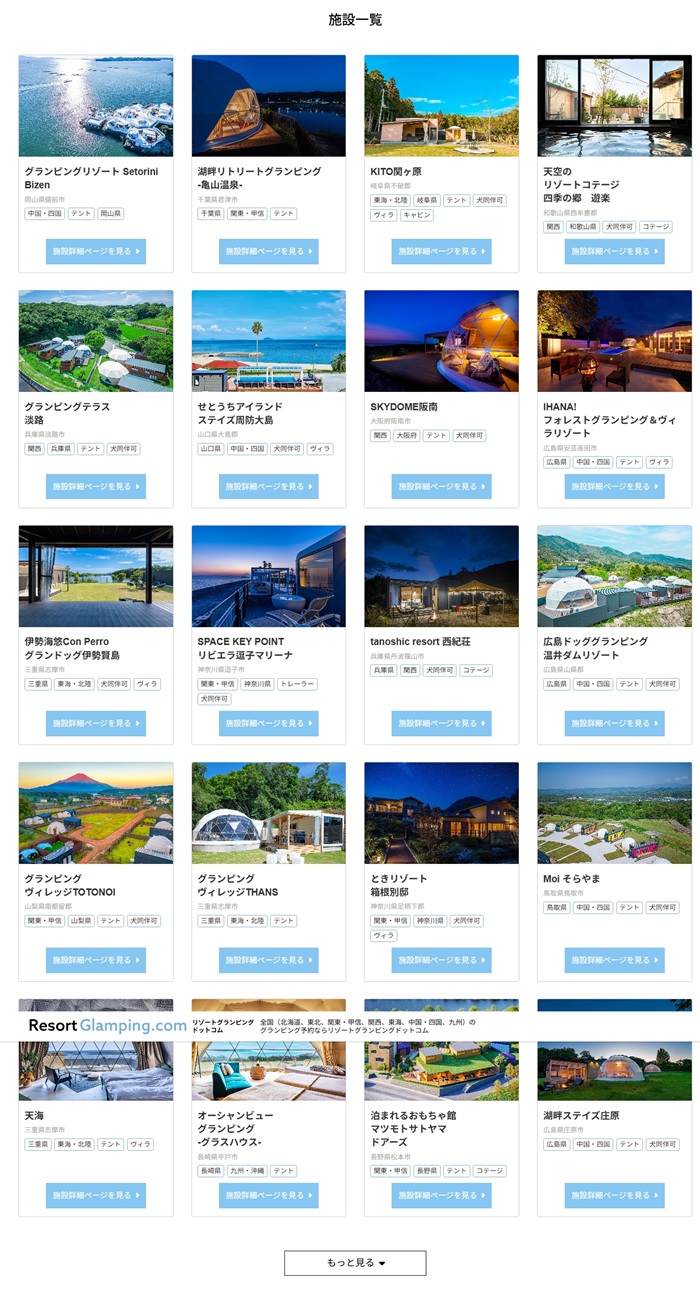This screenshot has height=1289, width=700.
Task: View details for 湖畔リトリートグランピング 亀山温泉
Action: 268,251
